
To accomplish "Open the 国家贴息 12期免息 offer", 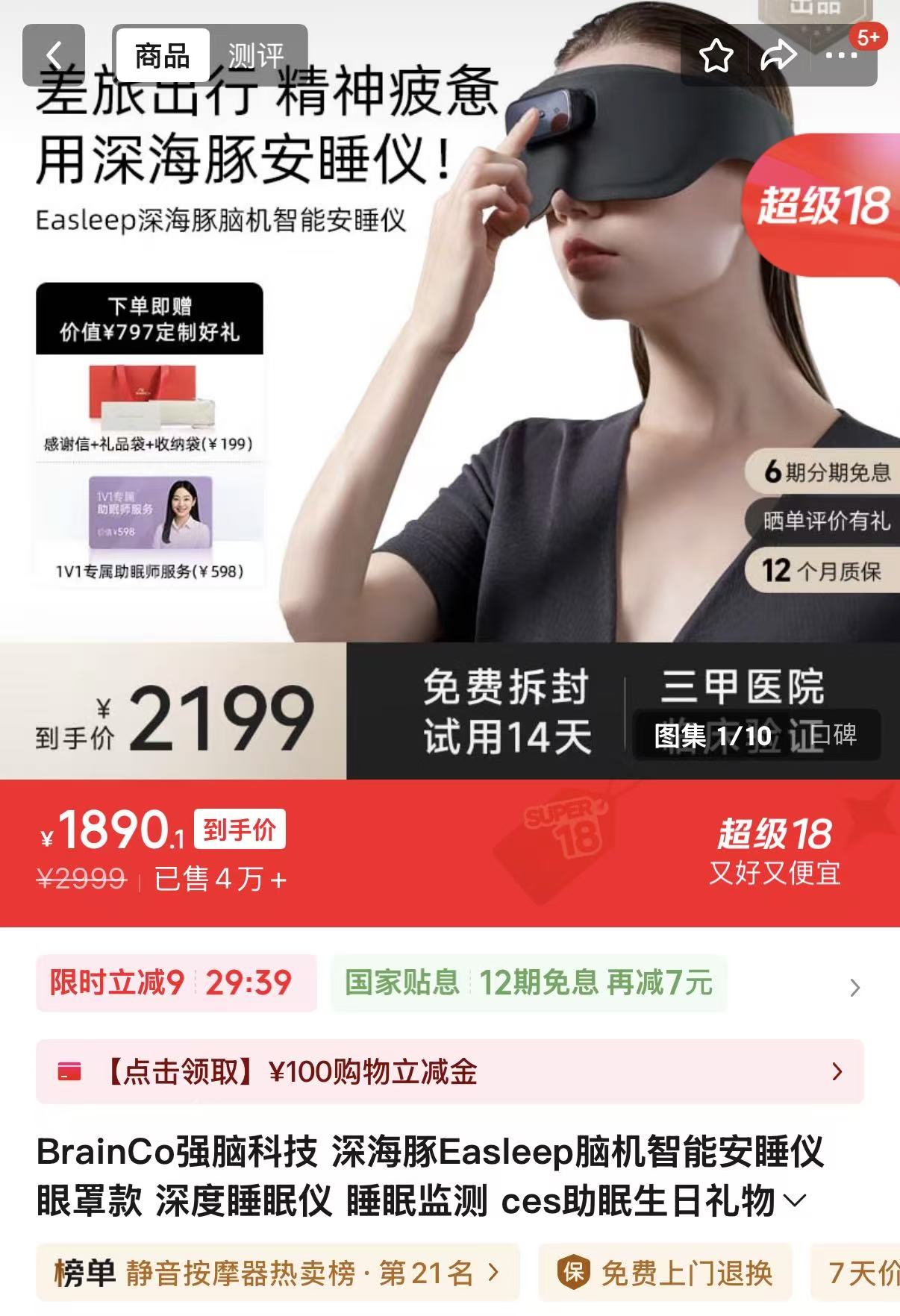I will point(528,983).
